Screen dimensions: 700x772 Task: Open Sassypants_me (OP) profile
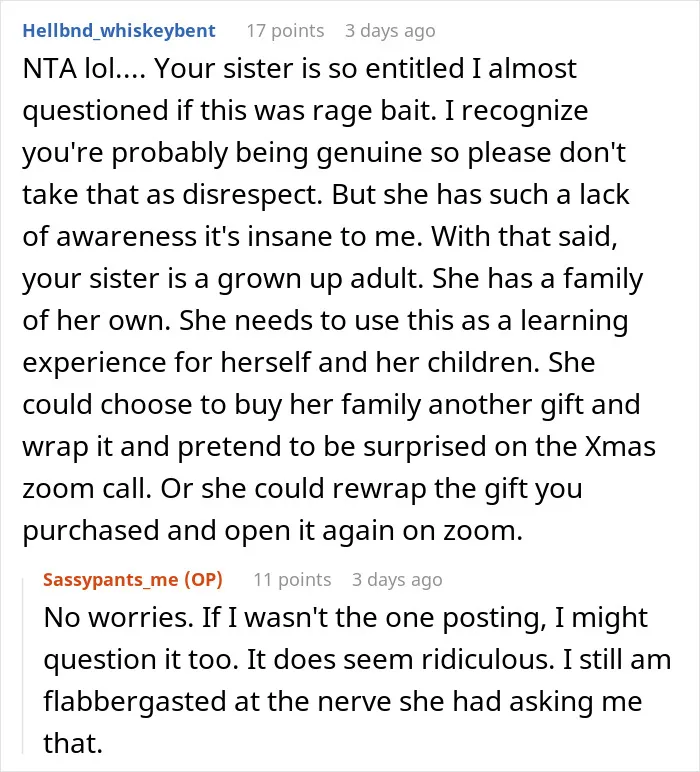click(133, 579)
